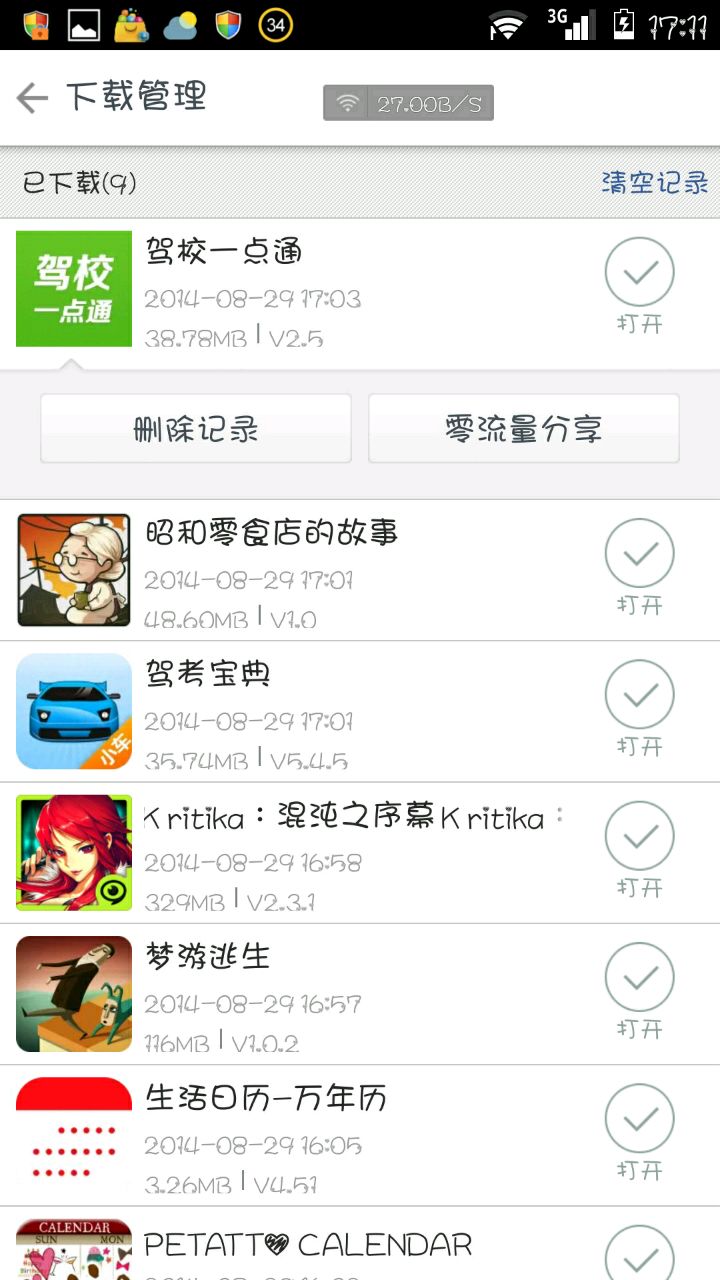Tap 清空记录 to clear download records
Image resolution: width=720 pixels, height=1280 pixels.
pyautogui.click(x=654, y=183)
